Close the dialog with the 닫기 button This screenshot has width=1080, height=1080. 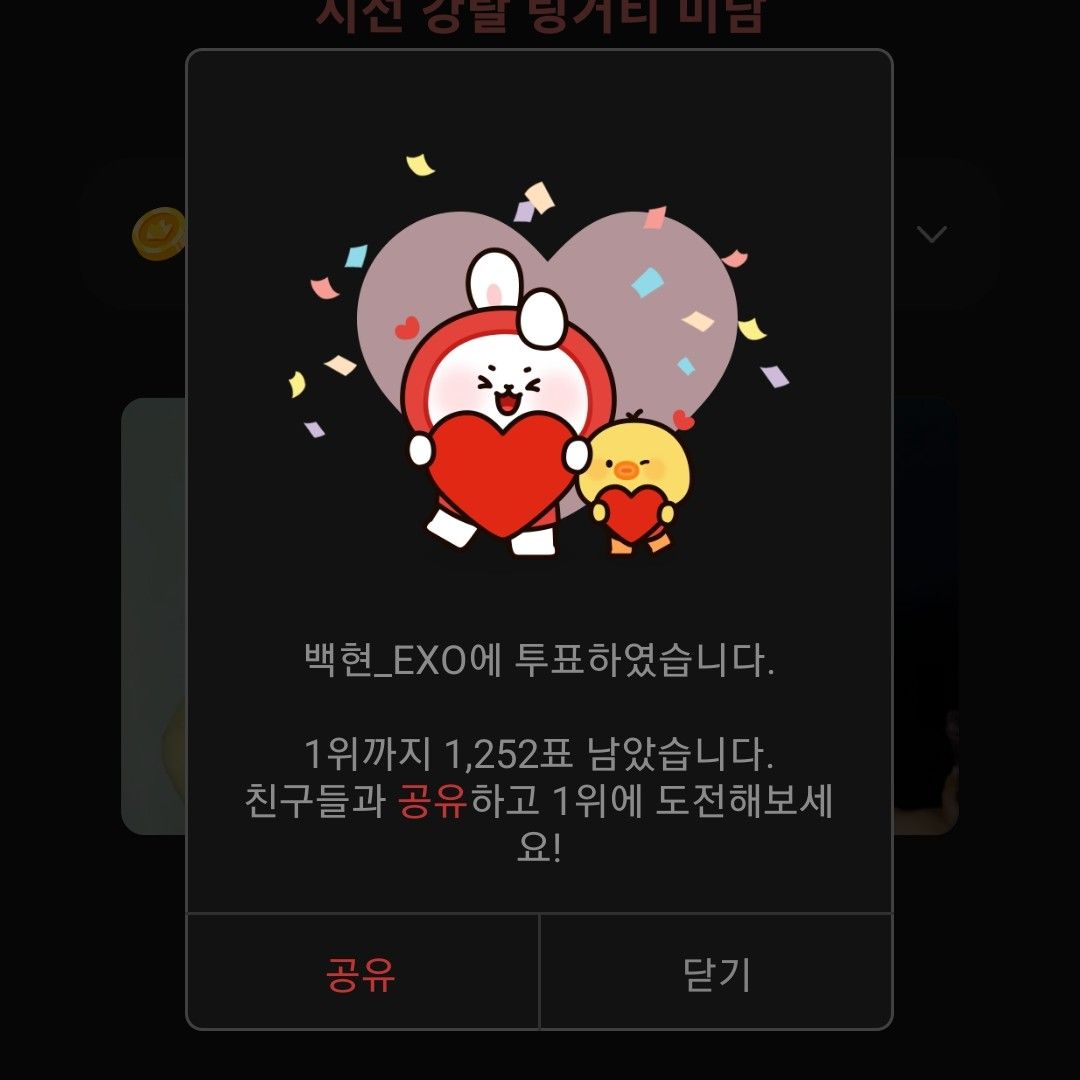tap(716, 973)
